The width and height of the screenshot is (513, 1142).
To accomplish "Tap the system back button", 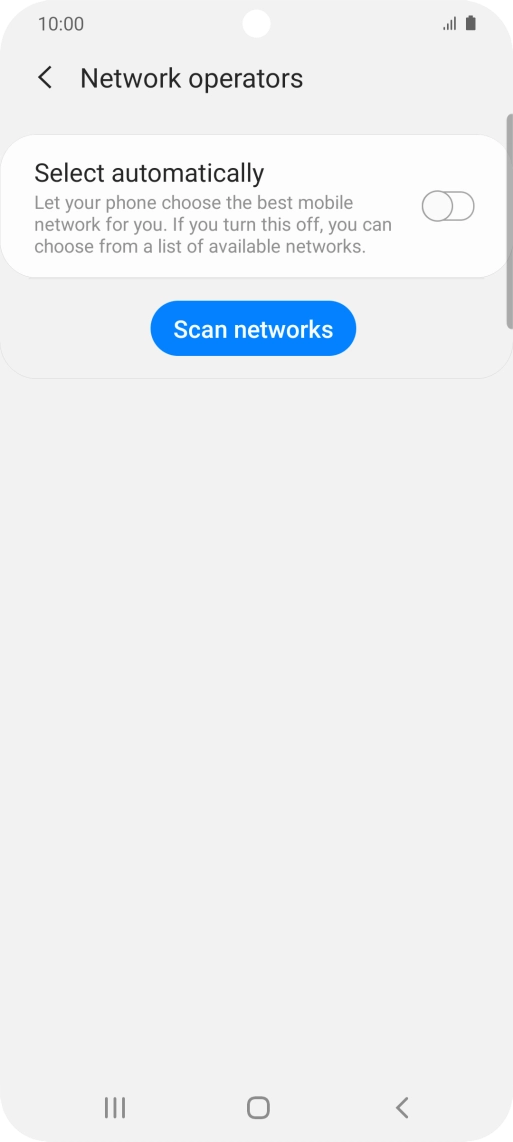I will point(402,1108).
